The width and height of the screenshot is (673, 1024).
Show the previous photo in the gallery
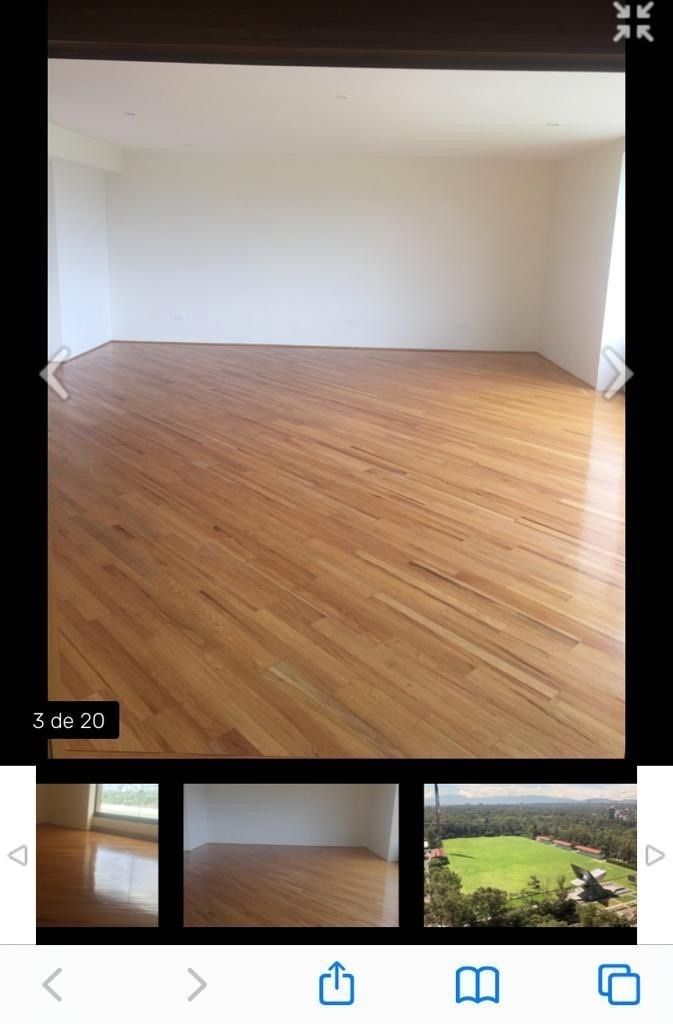click(55, 373)
